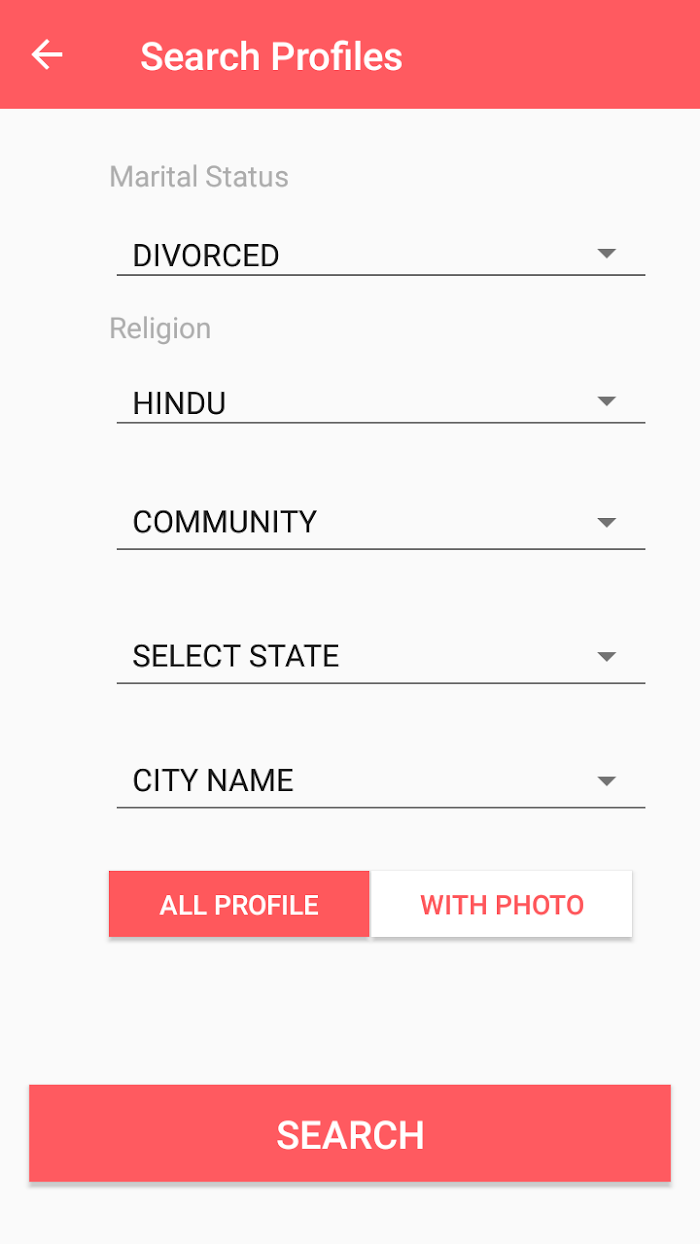Expand the COMMUNITY dropdown
This screenshot has height=1244, width=700.
[x=380, y=523]
